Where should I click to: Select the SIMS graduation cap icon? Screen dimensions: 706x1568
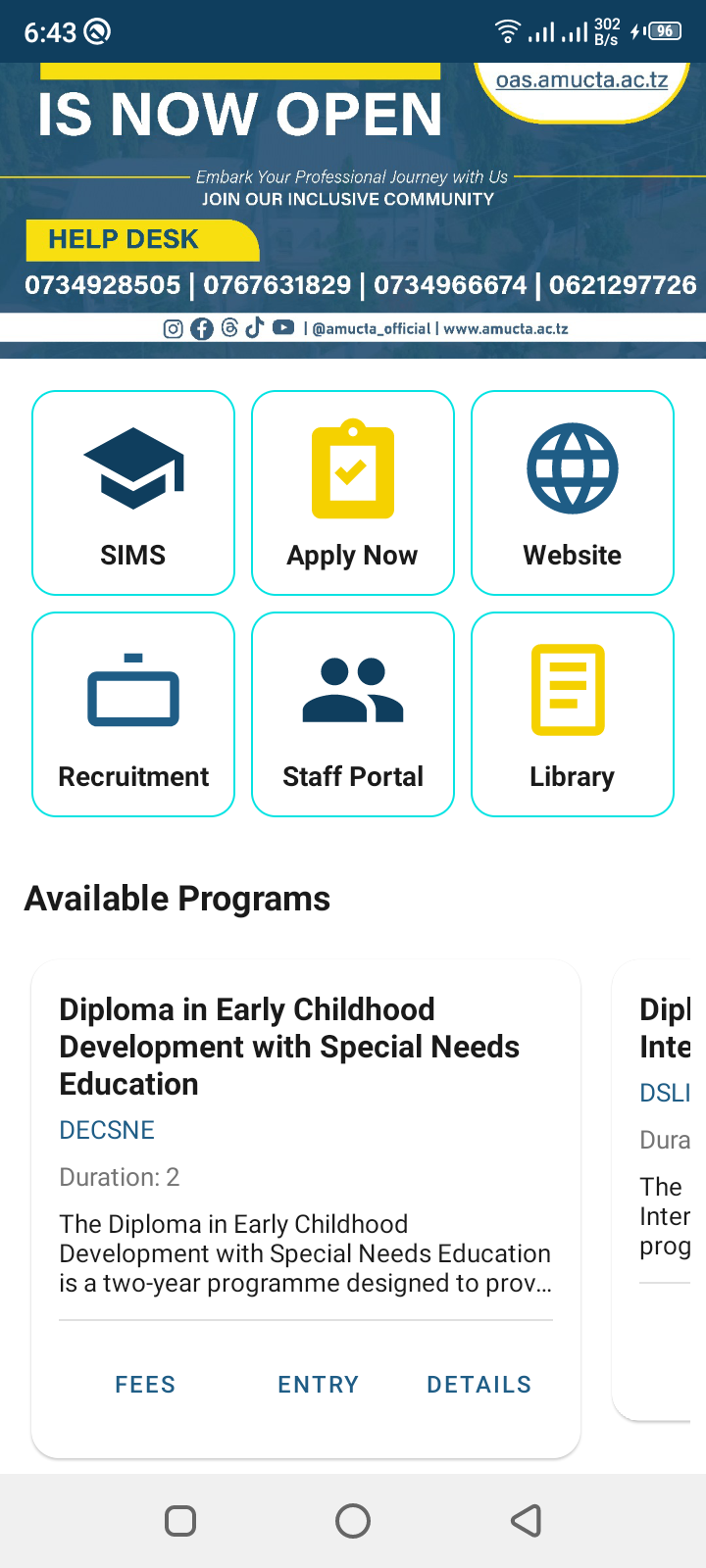click(x=133, y=468)
